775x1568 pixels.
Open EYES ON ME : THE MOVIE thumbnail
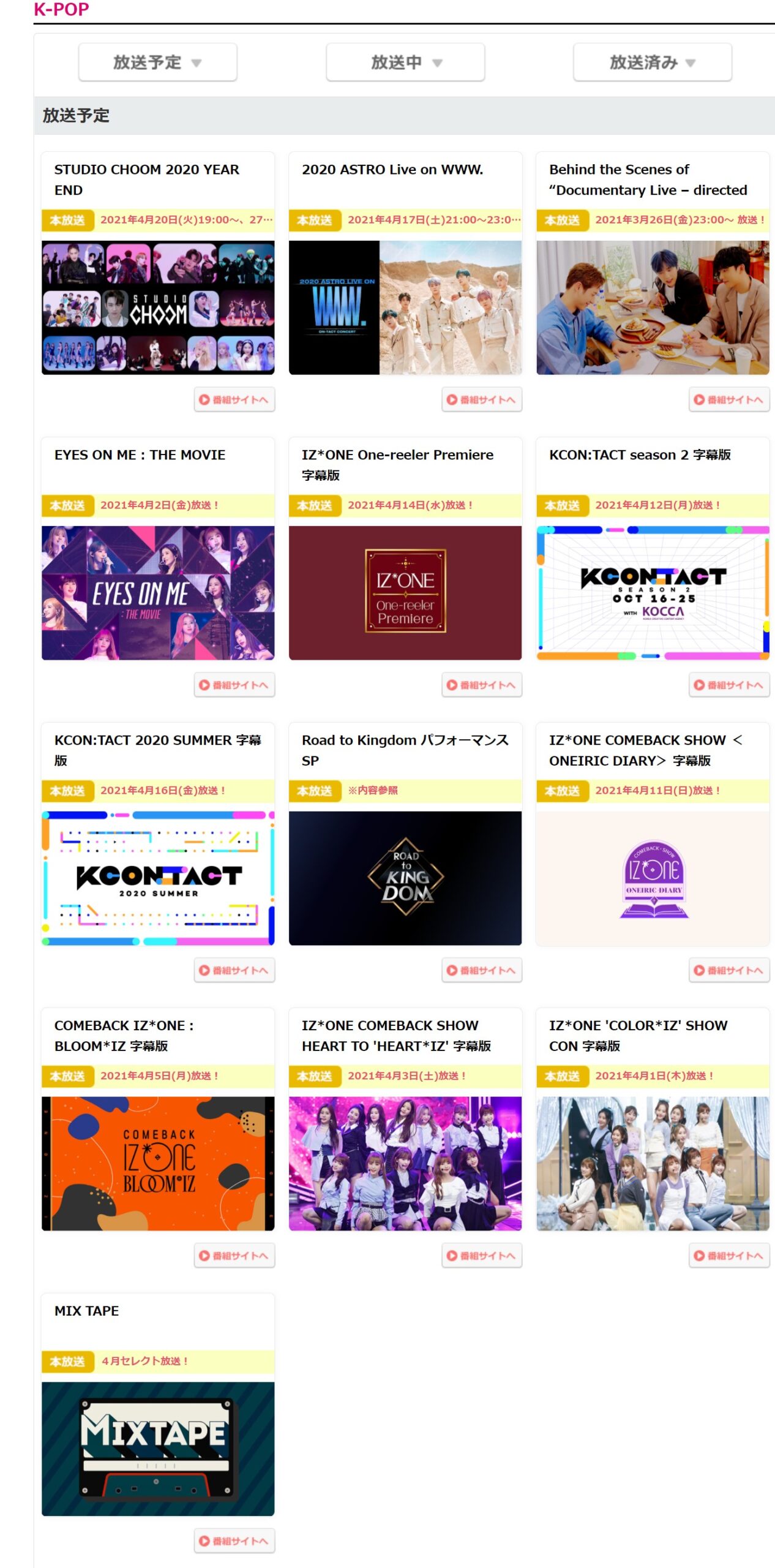[158, 592]
